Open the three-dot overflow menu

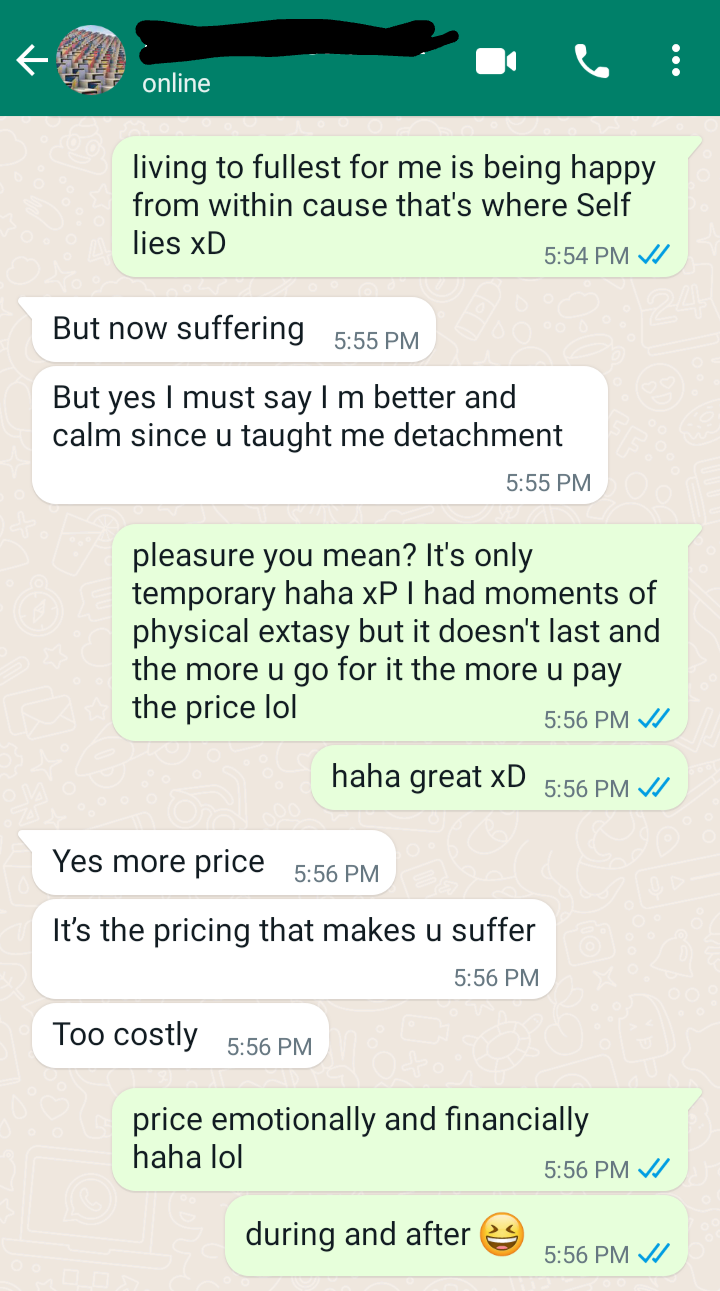coord(676,61)
